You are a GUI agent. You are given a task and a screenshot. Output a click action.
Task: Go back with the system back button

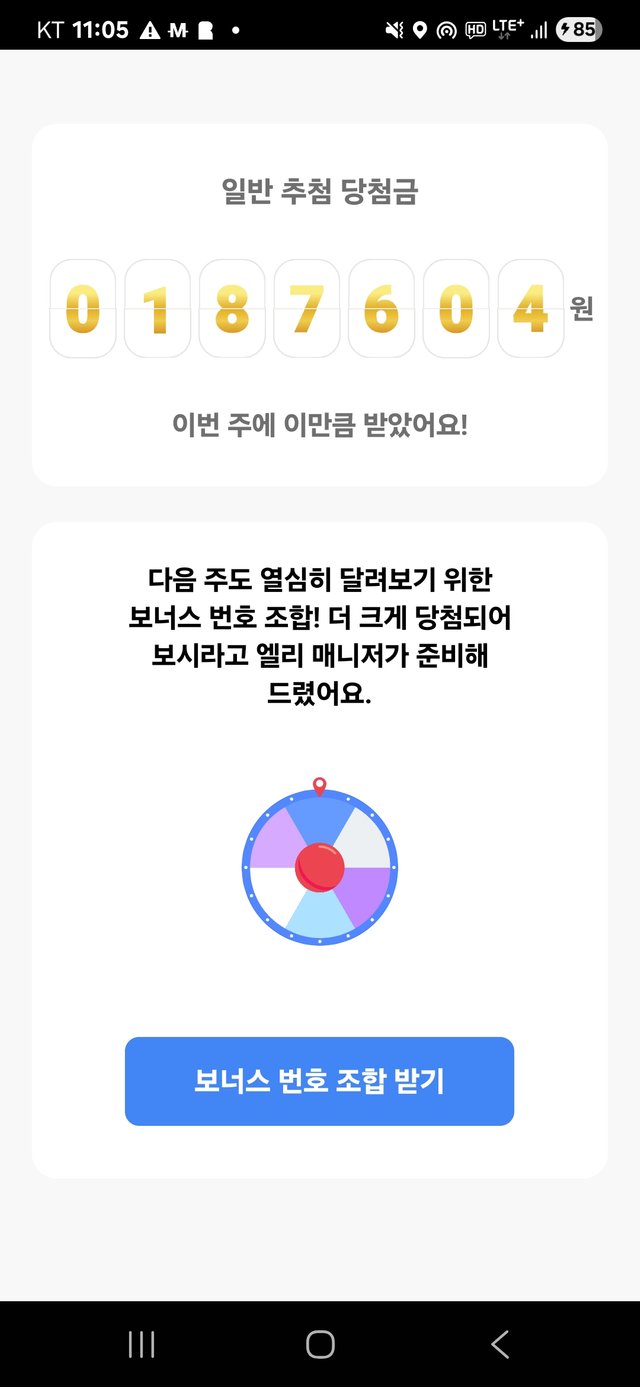(500, 1345)
